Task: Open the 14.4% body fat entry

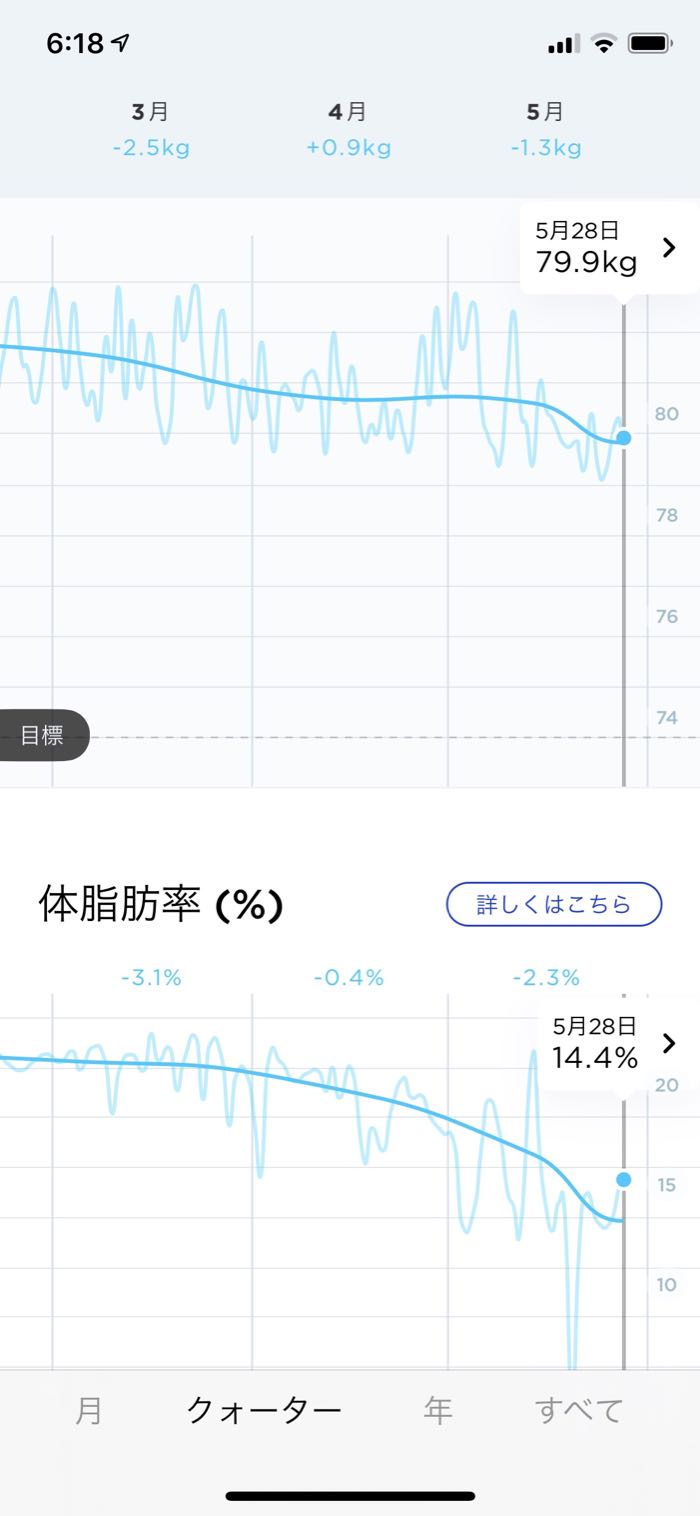Action: coord(612,1044)
